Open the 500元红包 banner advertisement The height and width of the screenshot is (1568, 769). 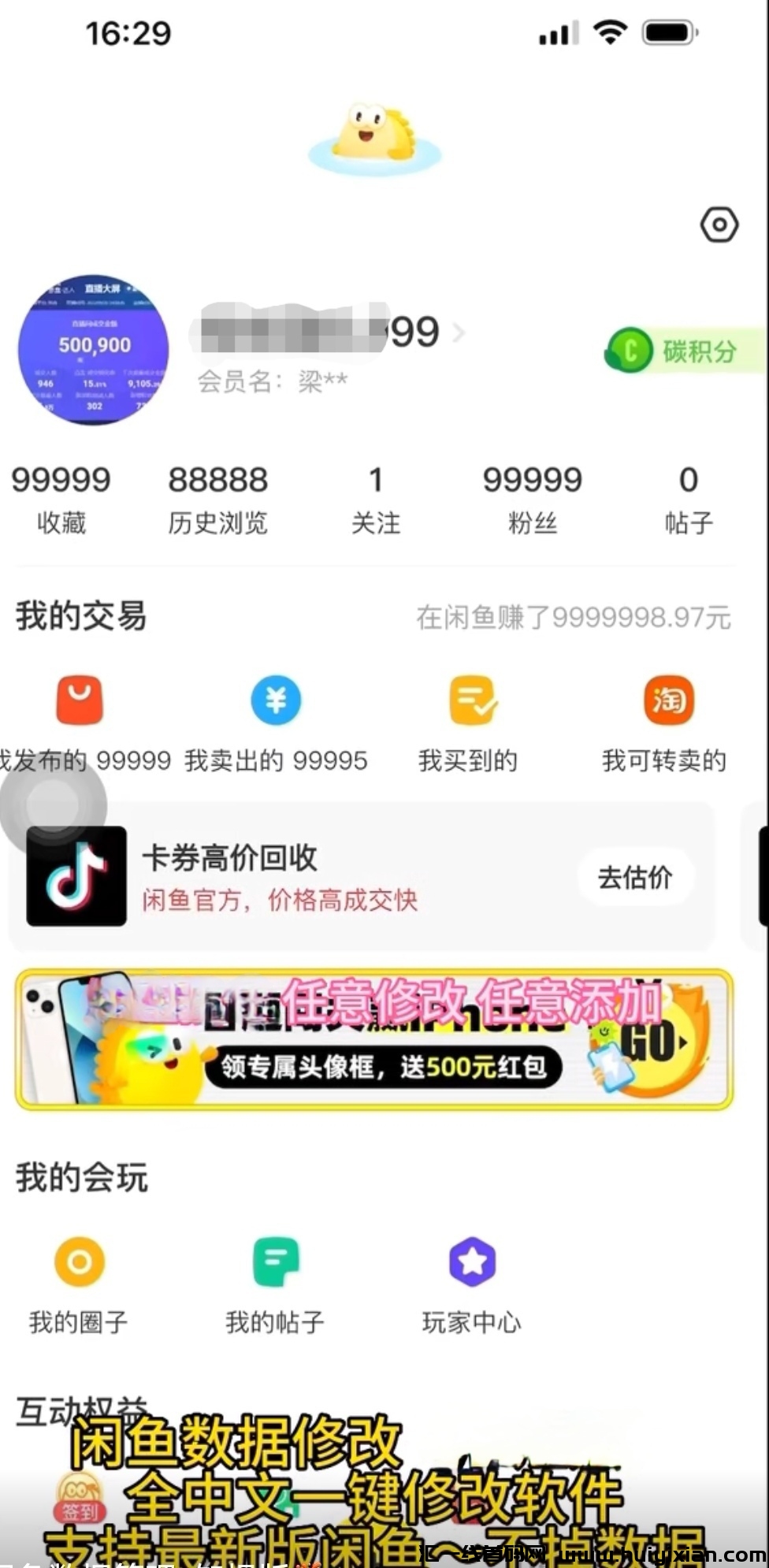tap(384, 1039)
